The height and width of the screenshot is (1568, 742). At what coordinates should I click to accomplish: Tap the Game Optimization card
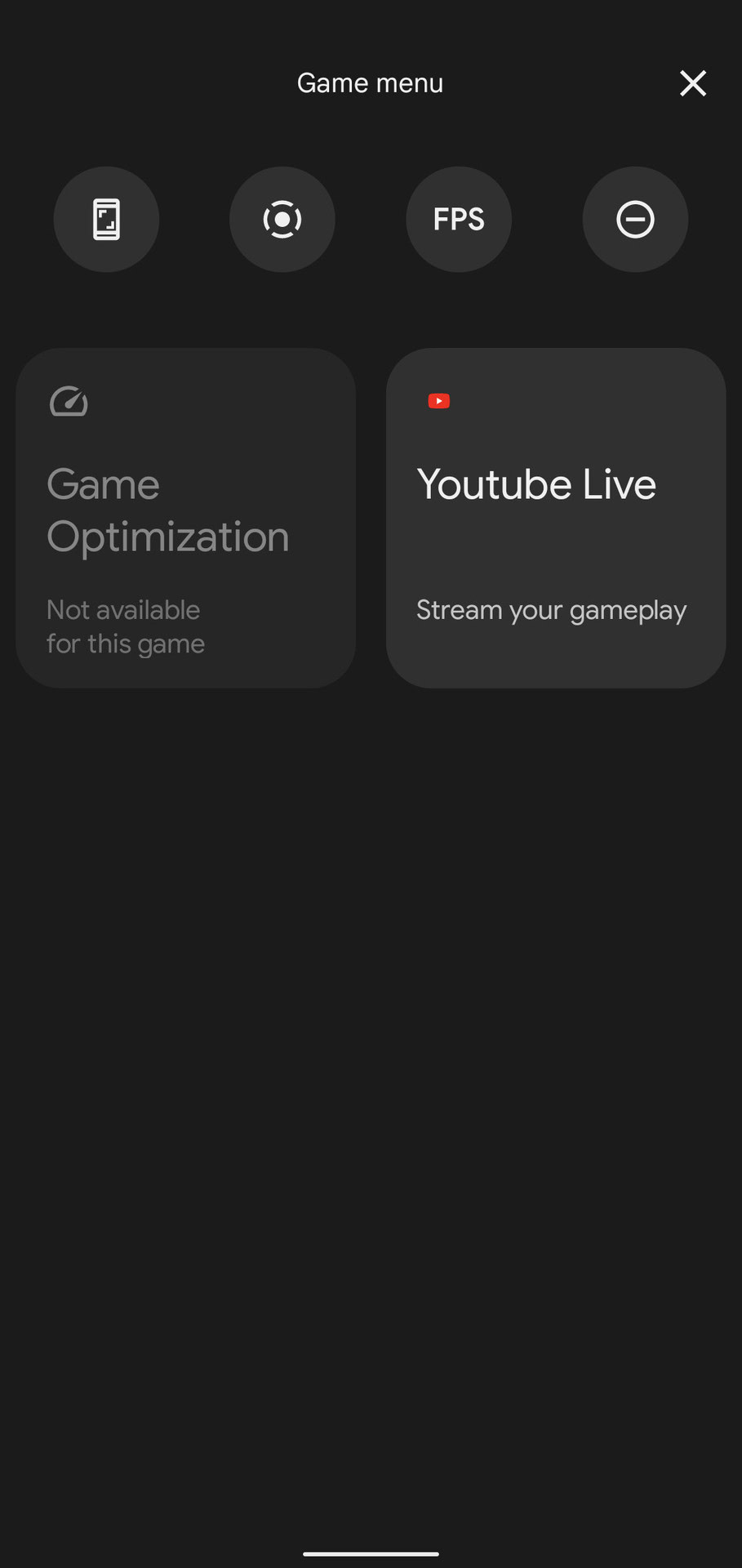186,518
